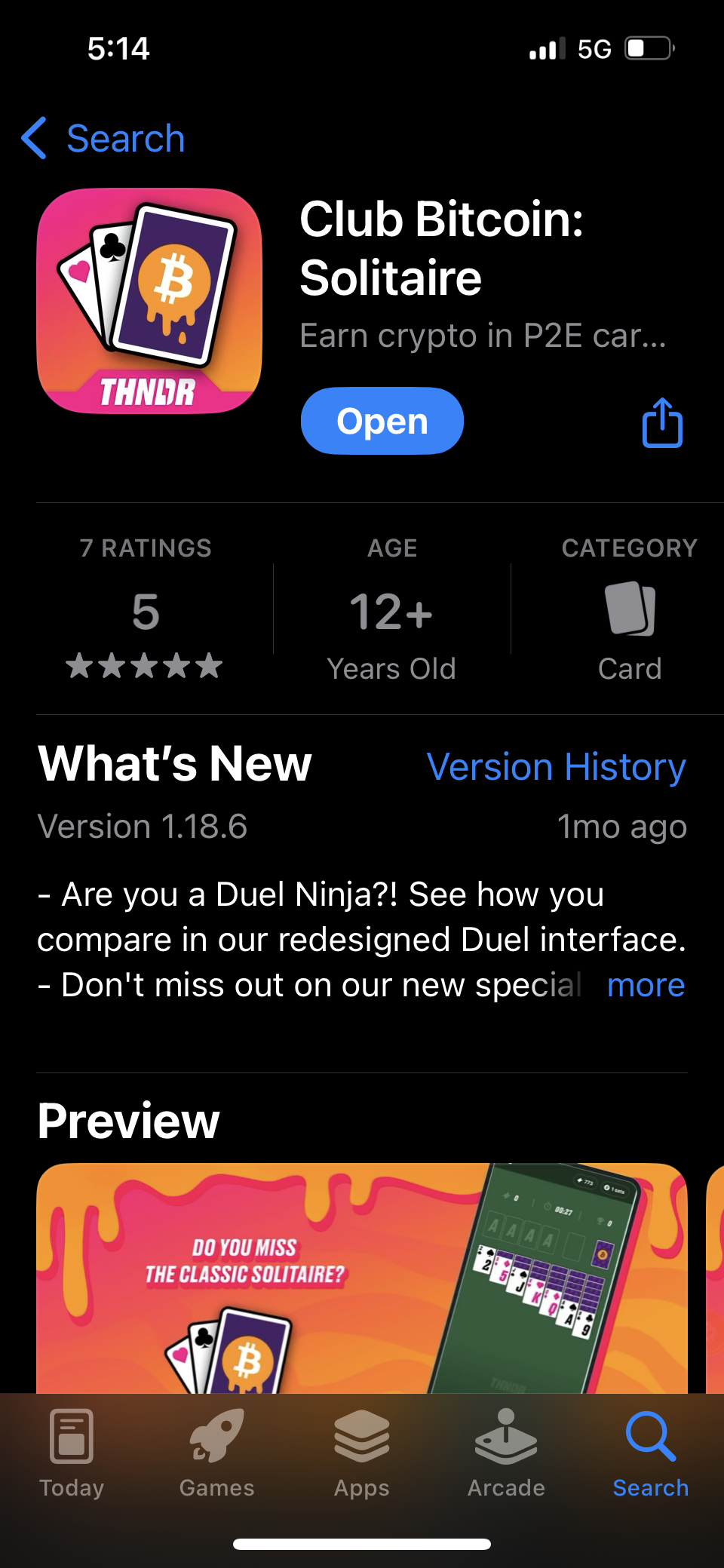724x1568 pixels.
Task: Expand What's New text with more
Action: (646, 985)
